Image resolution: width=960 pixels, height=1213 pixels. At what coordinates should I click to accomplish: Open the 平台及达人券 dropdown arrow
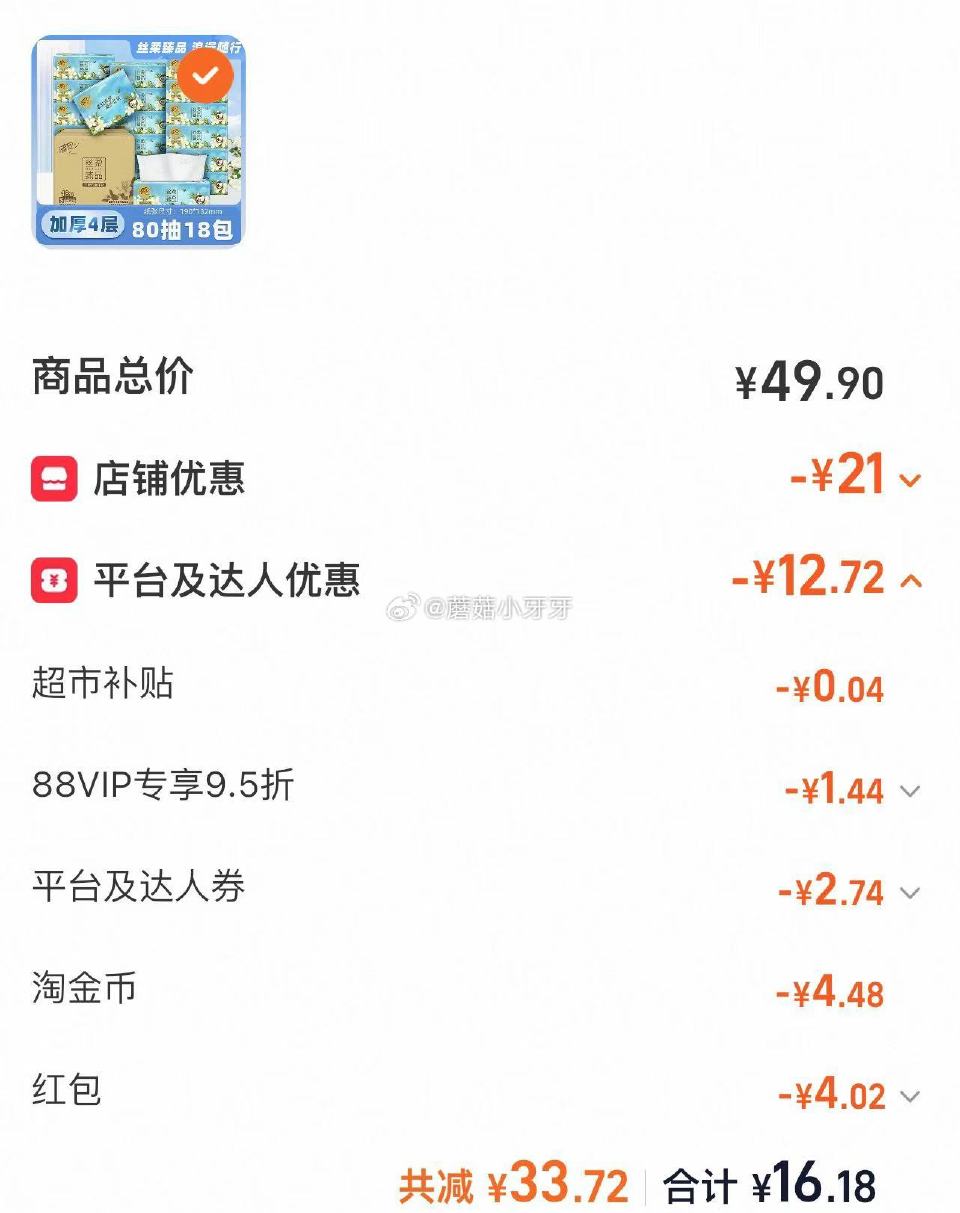908,893
